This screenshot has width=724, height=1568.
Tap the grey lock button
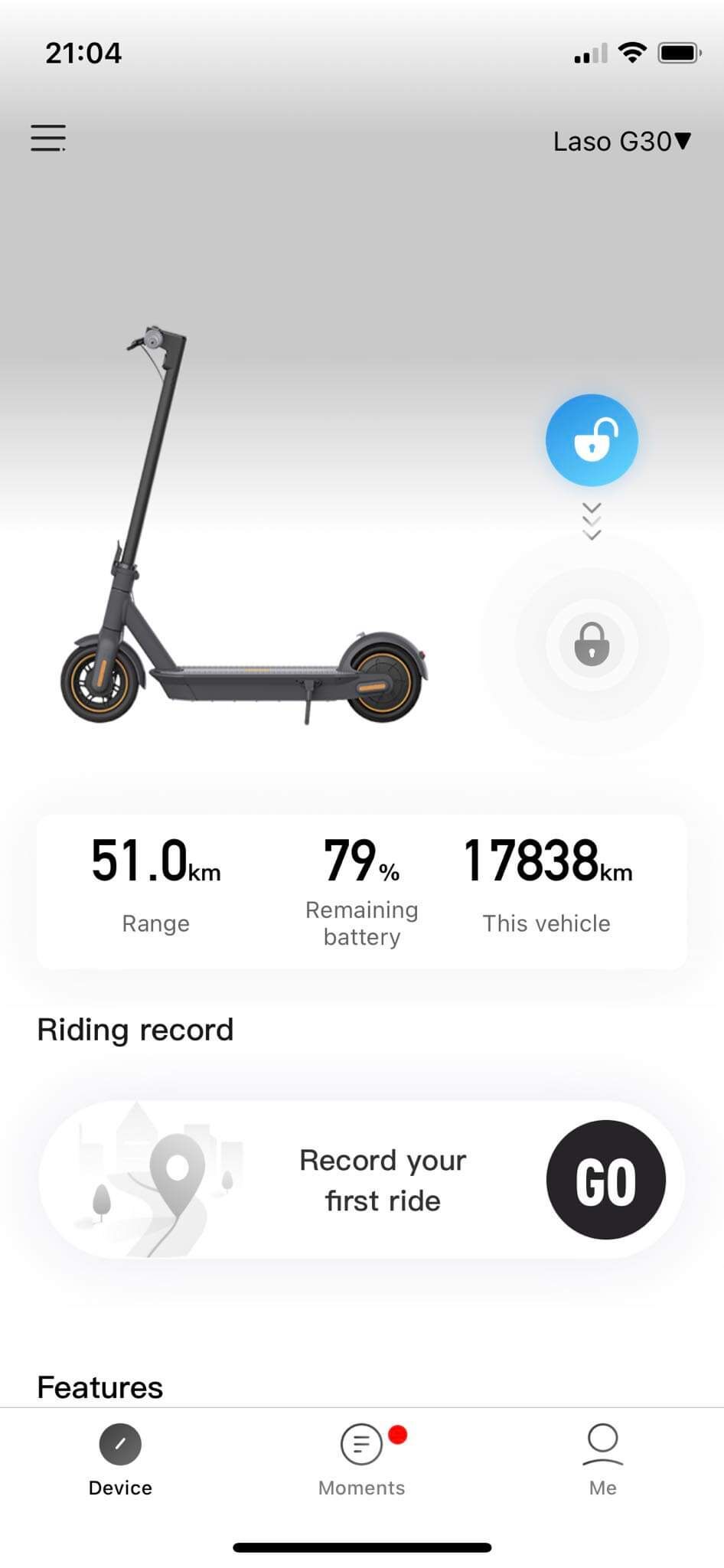592,645
